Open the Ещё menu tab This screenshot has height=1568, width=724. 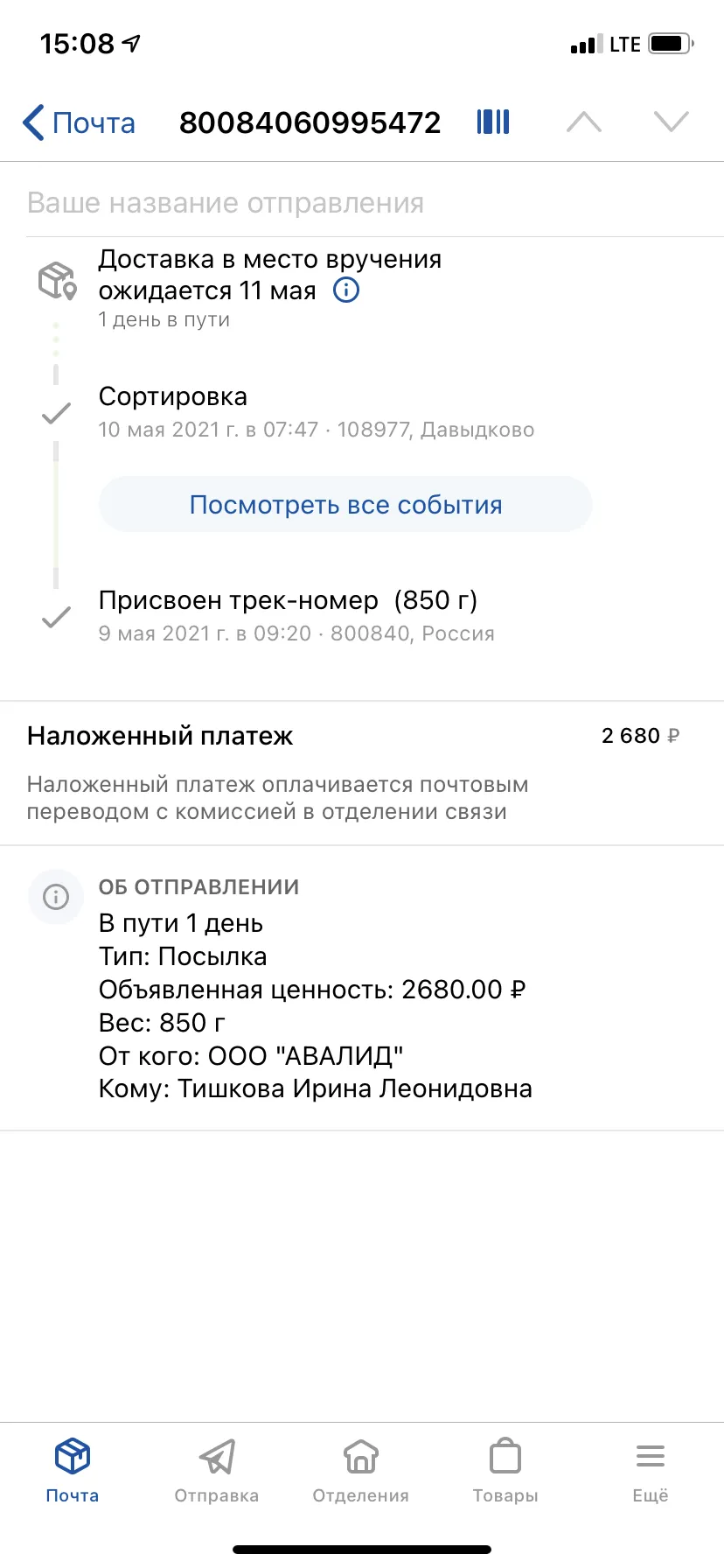(x=651, y=1471)
